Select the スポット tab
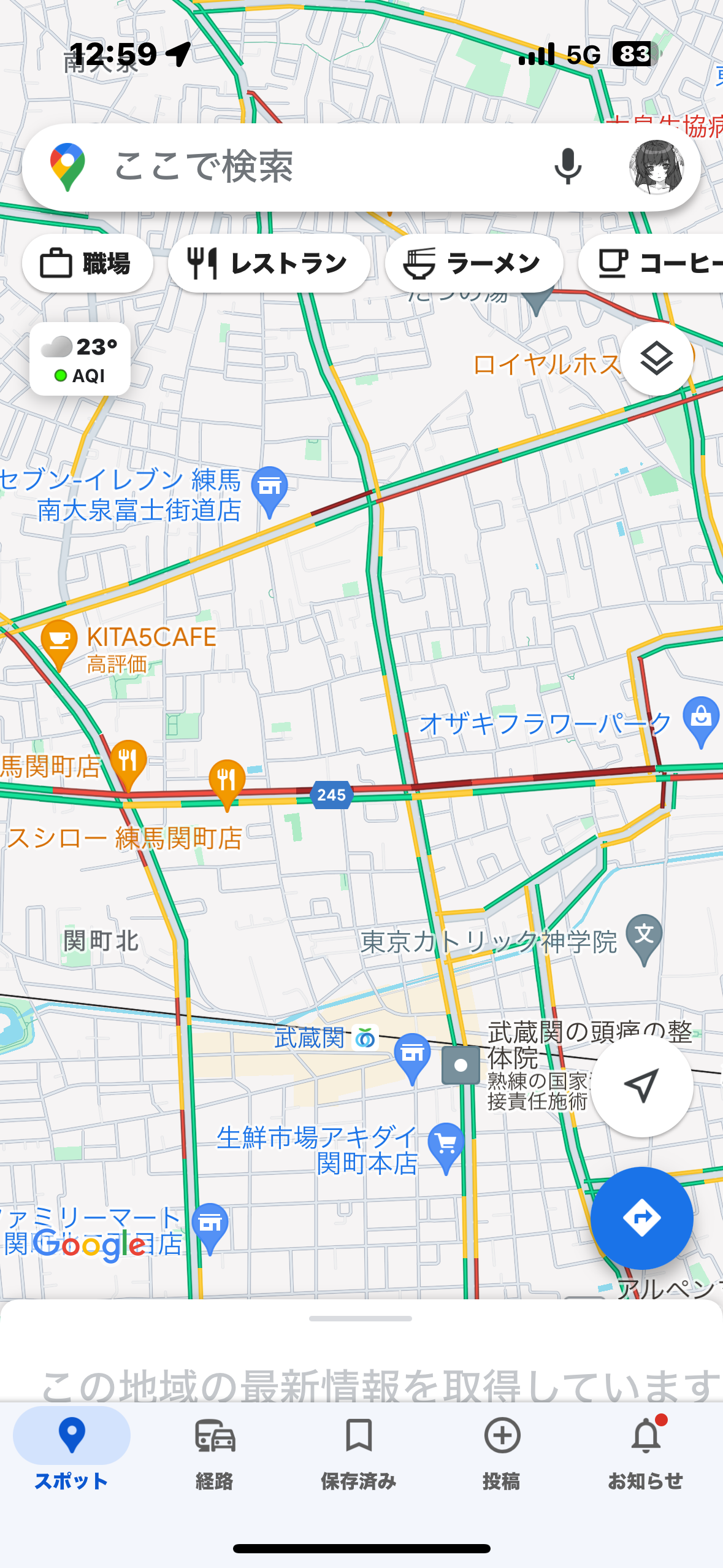The image size is (723, 1568). tap(72, 1453)
